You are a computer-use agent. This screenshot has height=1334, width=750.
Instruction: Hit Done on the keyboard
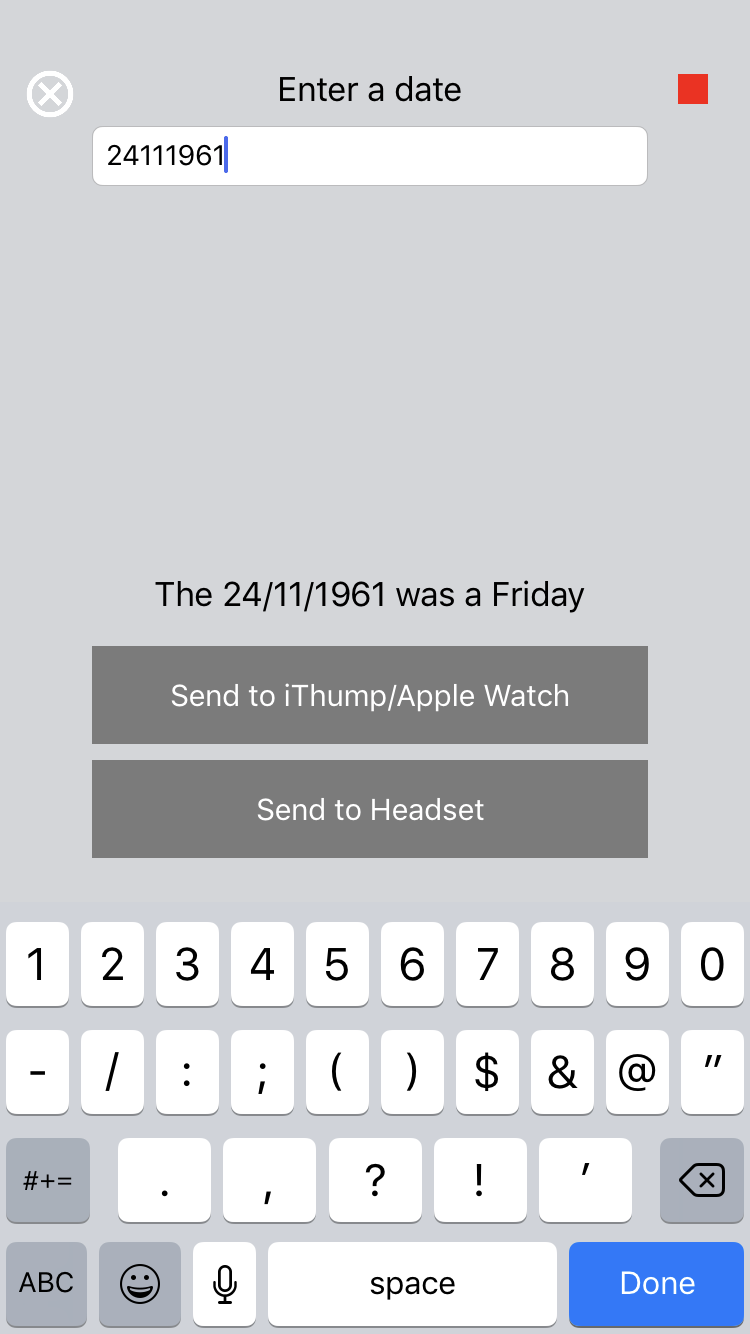[x=657, y=1284]
